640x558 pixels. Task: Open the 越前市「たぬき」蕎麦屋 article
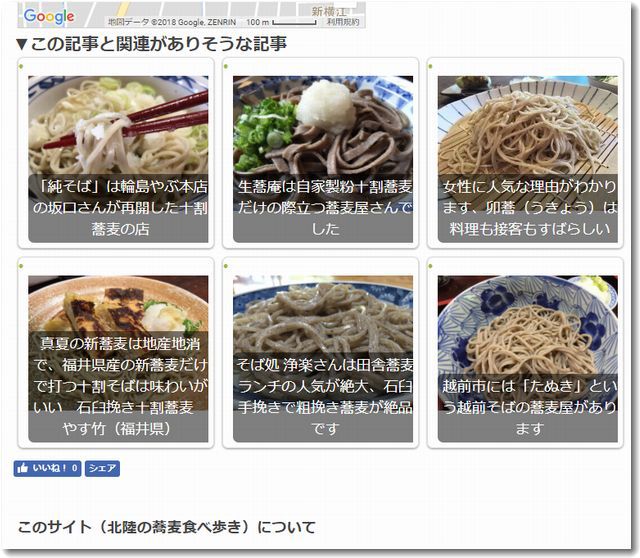[527, 355]
